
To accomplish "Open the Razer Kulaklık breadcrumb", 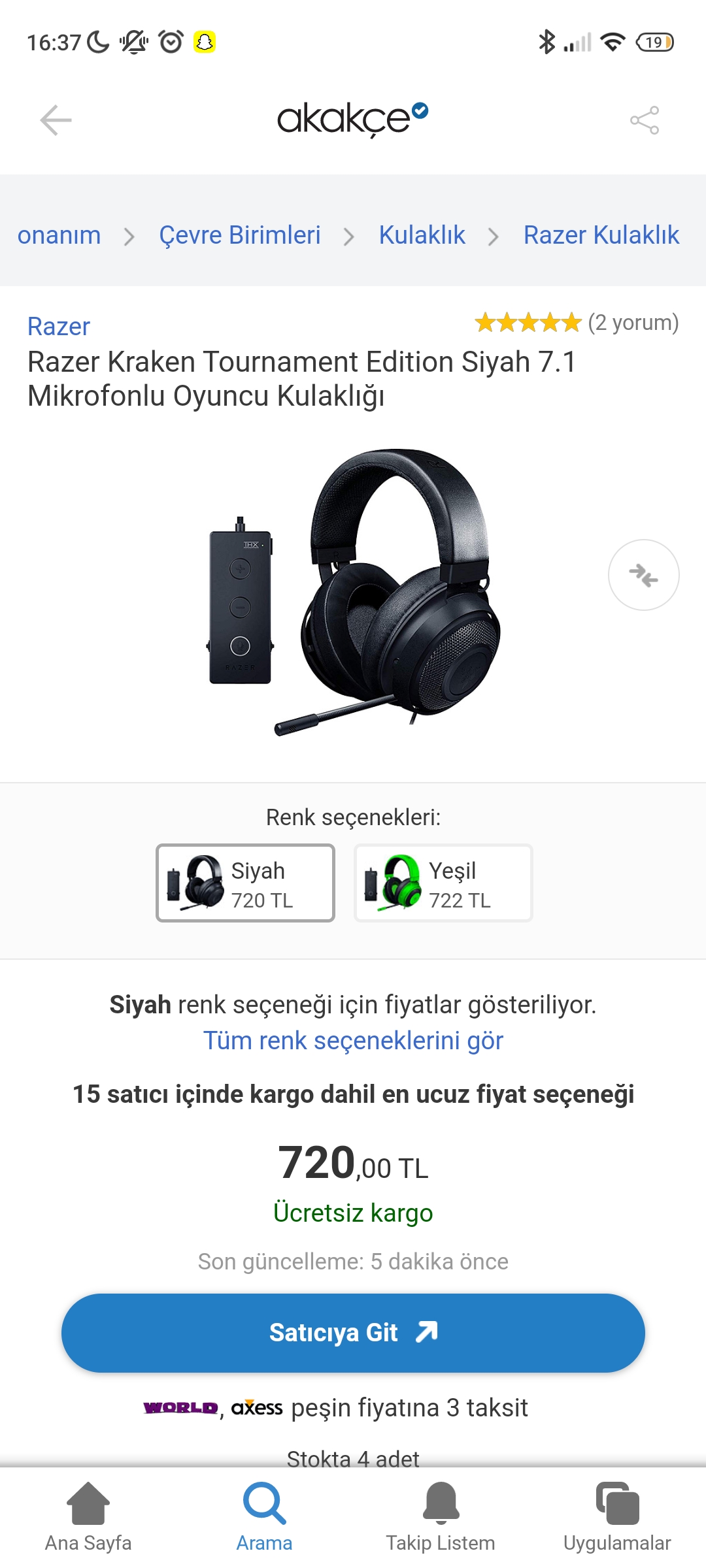I will coord(601,235).
